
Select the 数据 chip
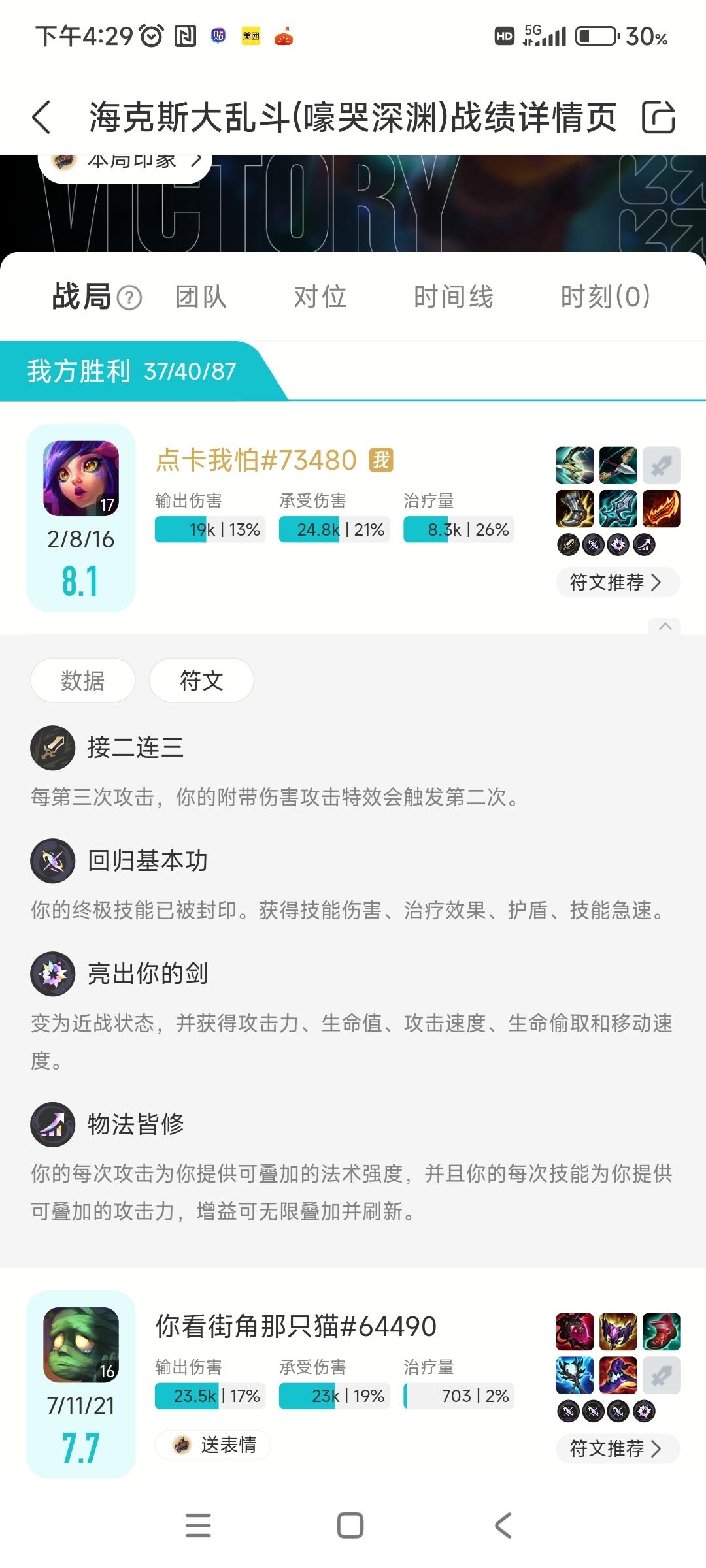coord(83,681)
